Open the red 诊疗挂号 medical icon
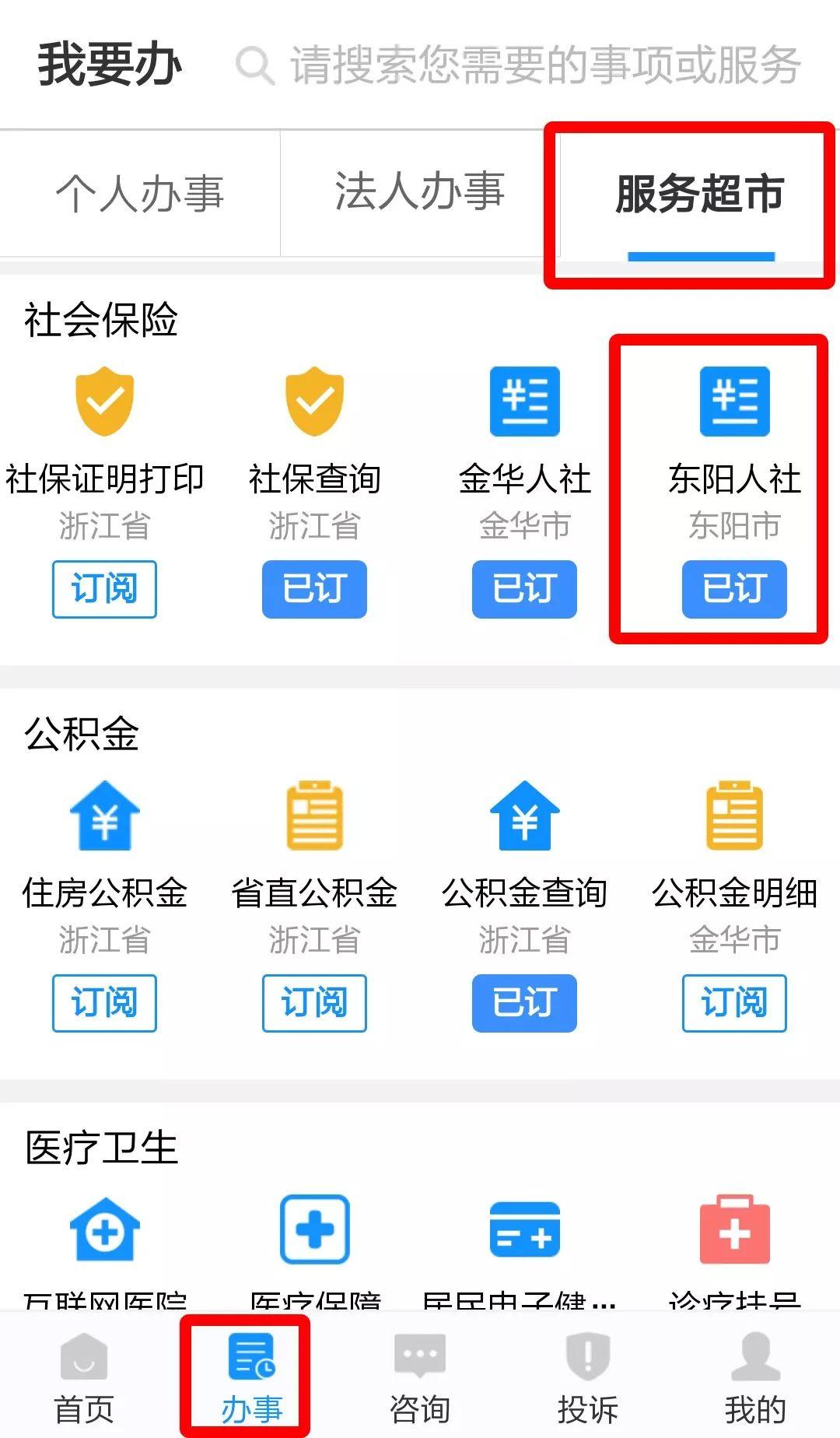840x1438 pixels. 735,1229
